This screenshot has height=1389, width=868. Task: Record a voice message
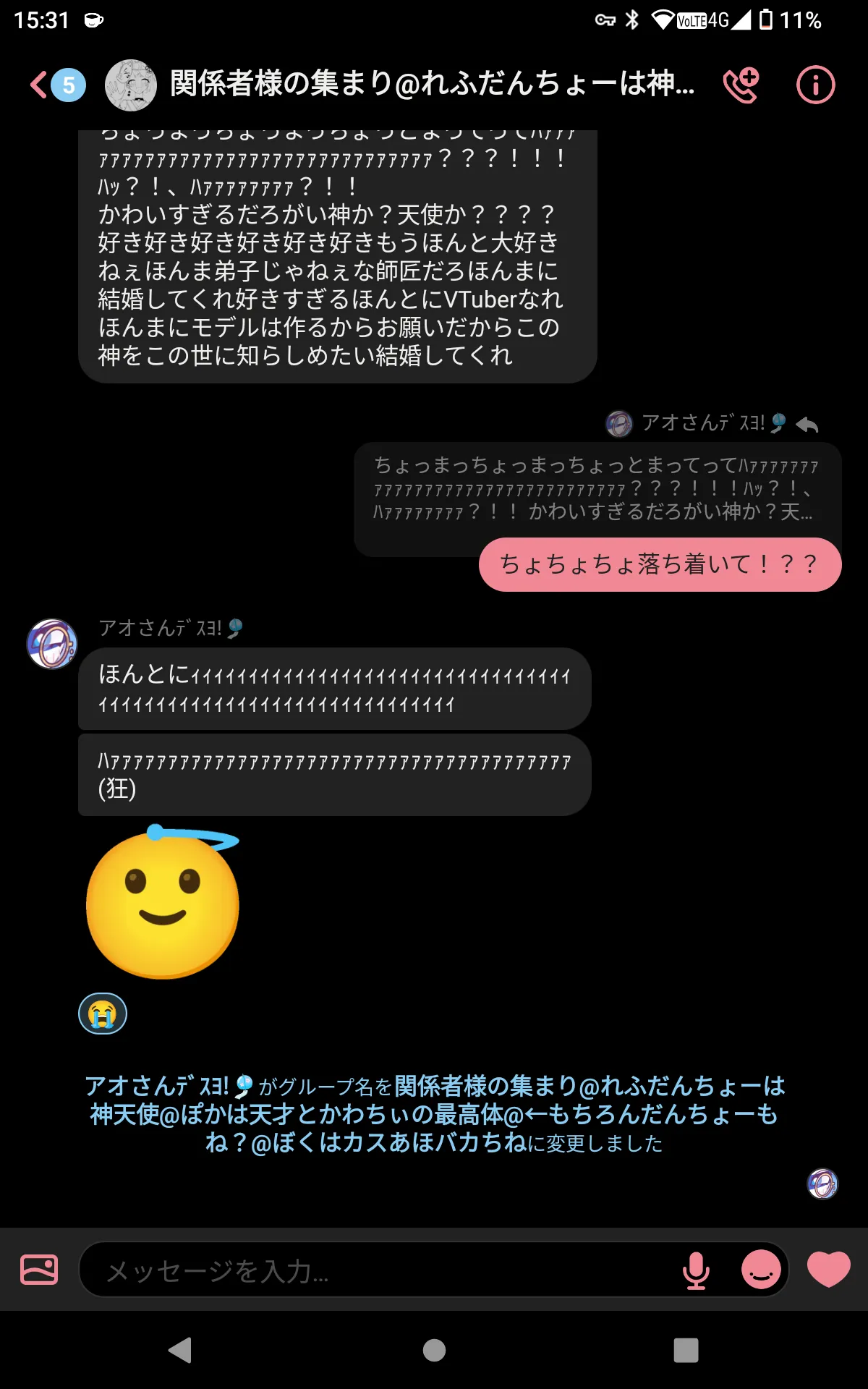click(696, 1270)
